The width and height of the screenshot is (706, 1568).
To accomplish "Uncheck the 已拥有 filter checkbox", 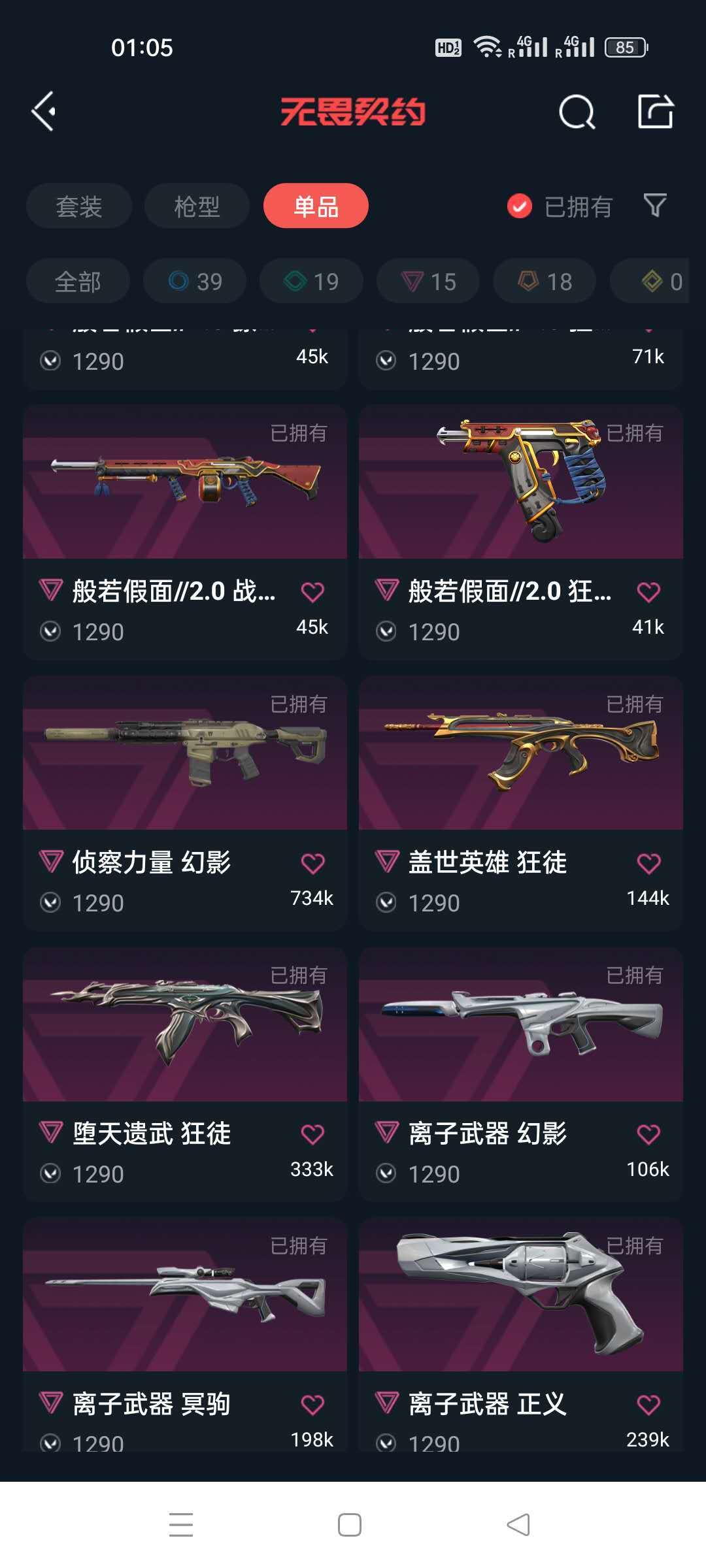I will pyautogui.click(x=520, y=206).
